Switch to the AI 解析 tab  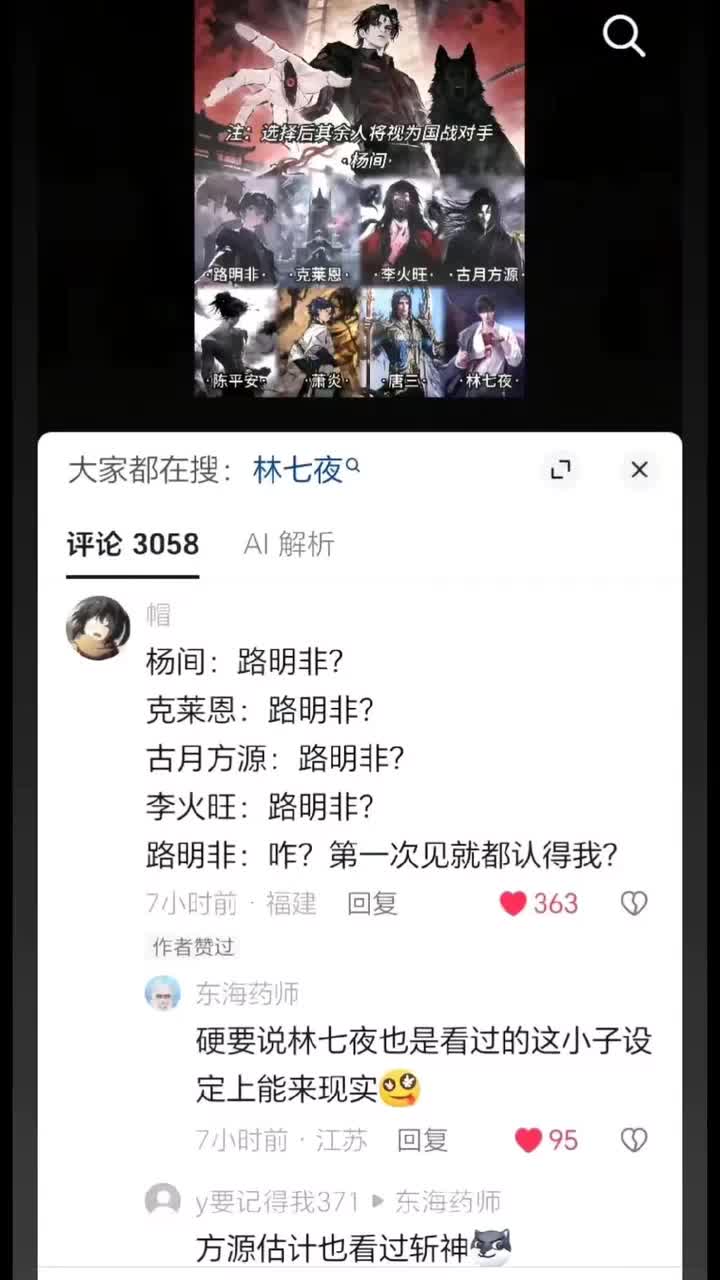(x=289, y=544)
